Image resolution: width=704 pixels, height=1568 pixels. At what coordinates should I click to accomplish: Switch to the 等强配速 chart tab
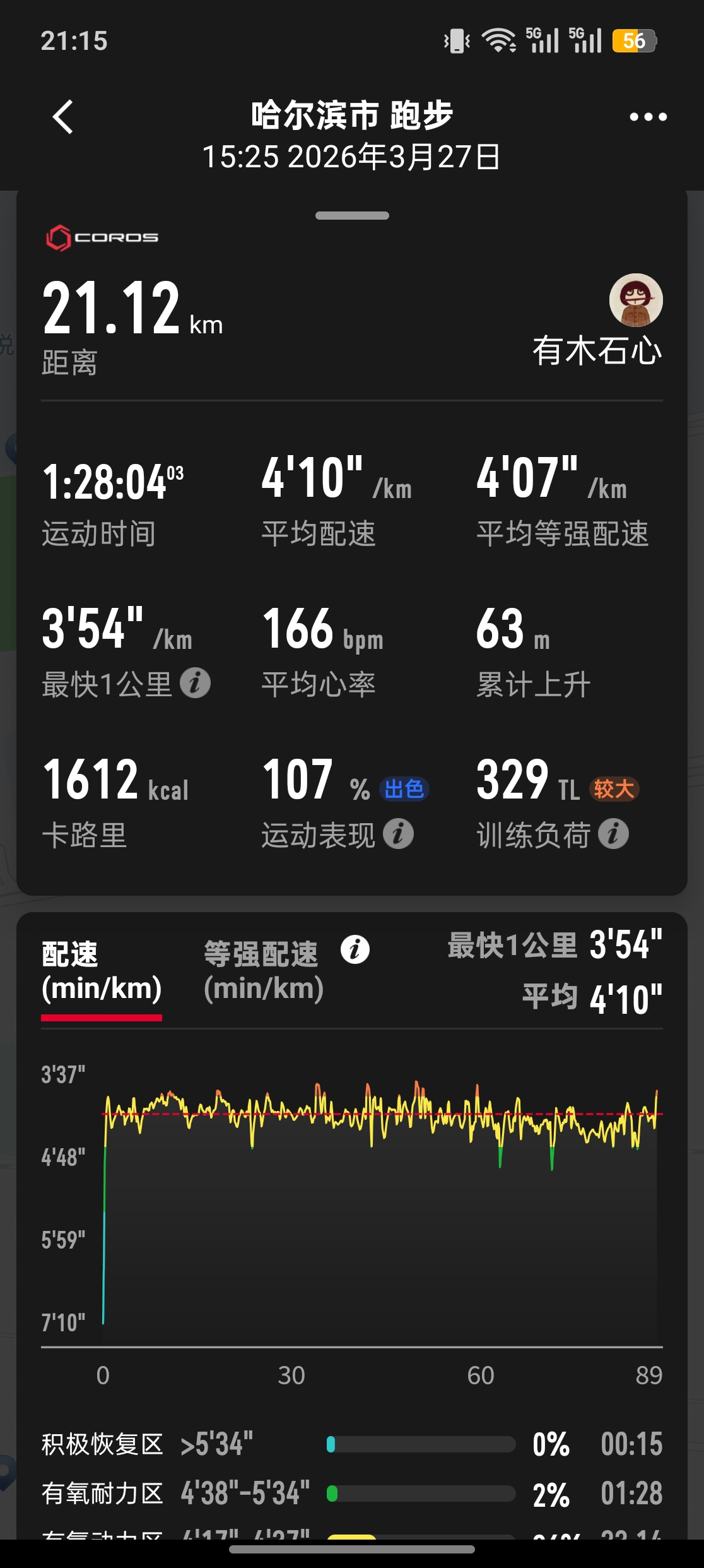(x=262, y=971)
